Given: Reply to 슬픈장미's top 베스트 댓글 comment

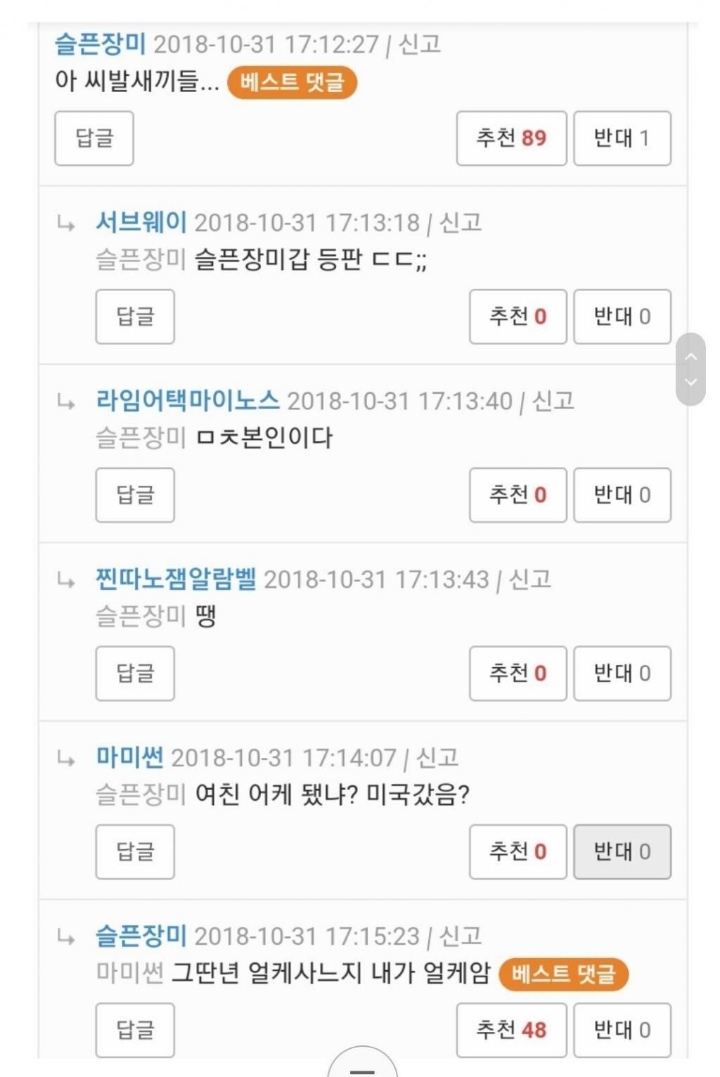Looking at the screenshot, I should point(94,138).
